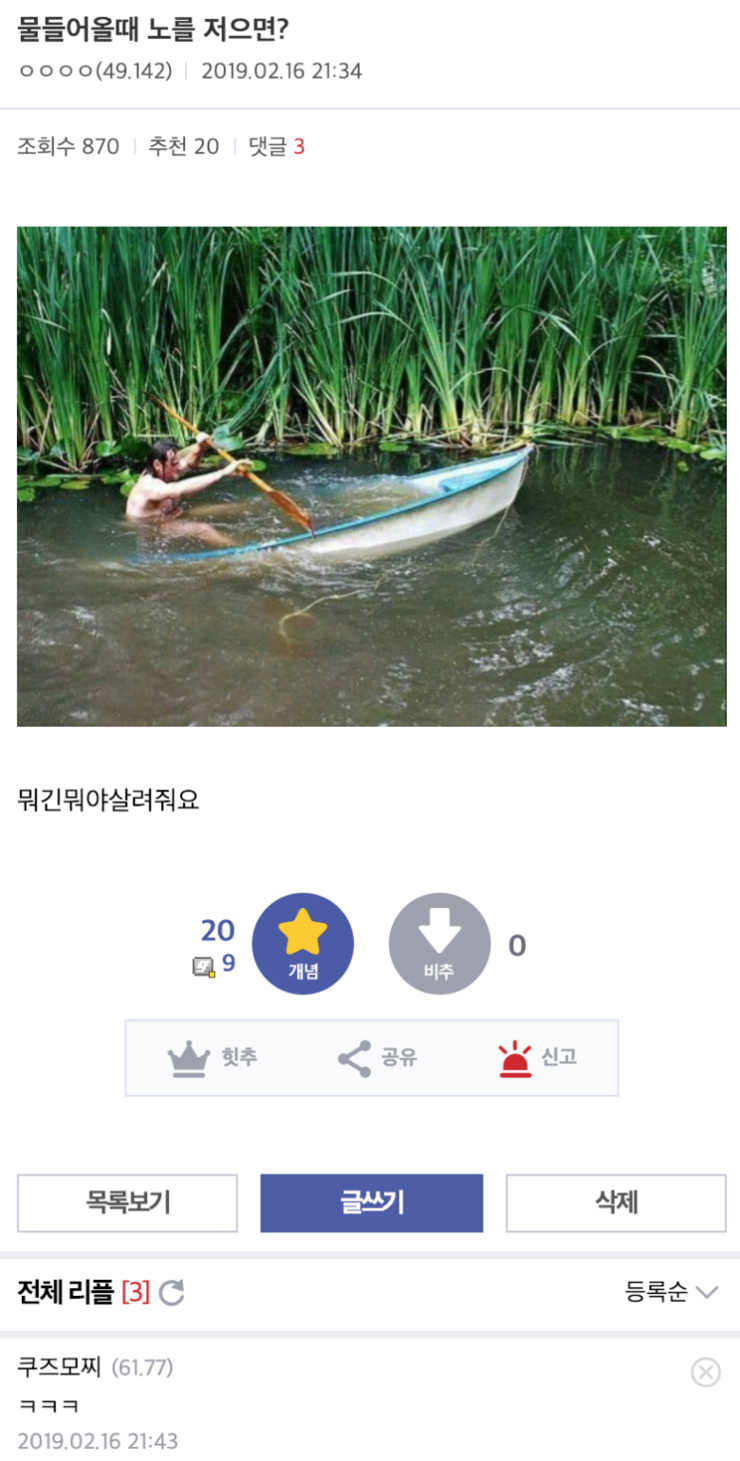
Task: Click the 신고 report siren icon
Action: [x=514, y=1056]
